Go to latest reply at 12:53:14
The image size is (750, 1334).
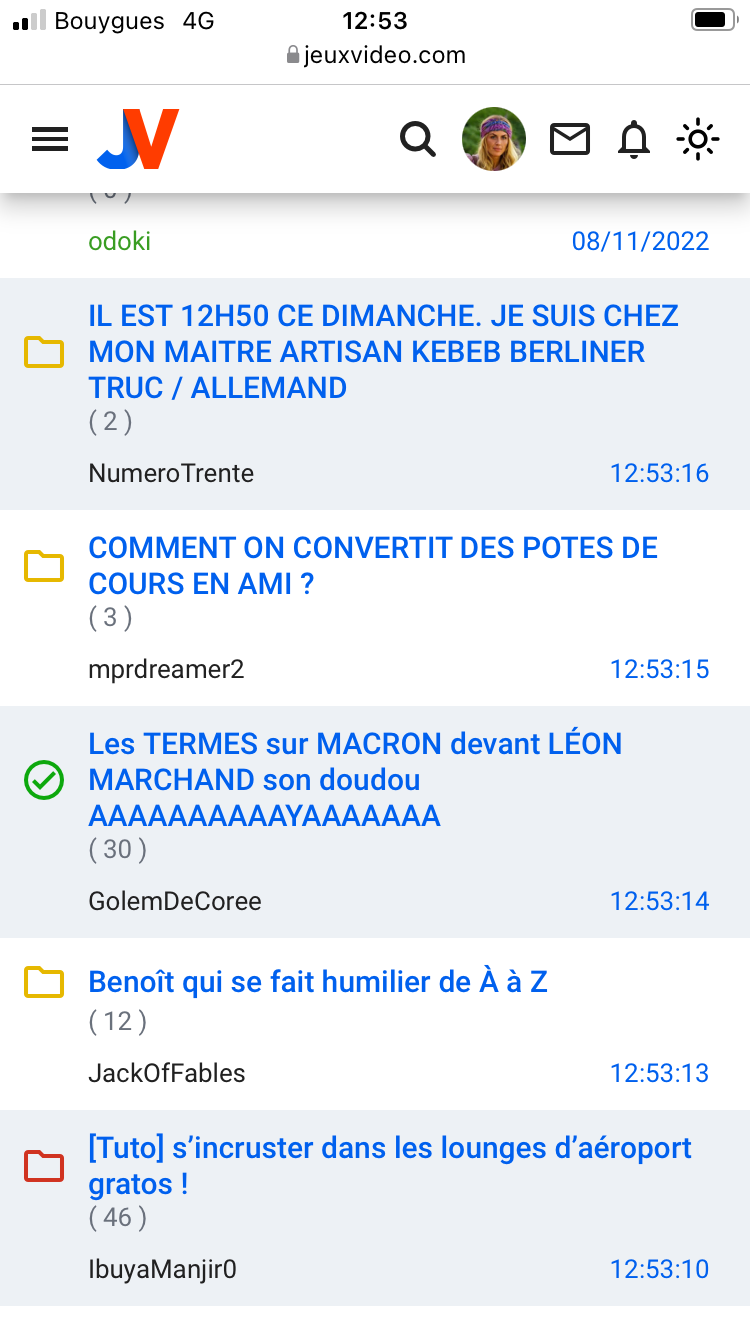click(660, 901)
